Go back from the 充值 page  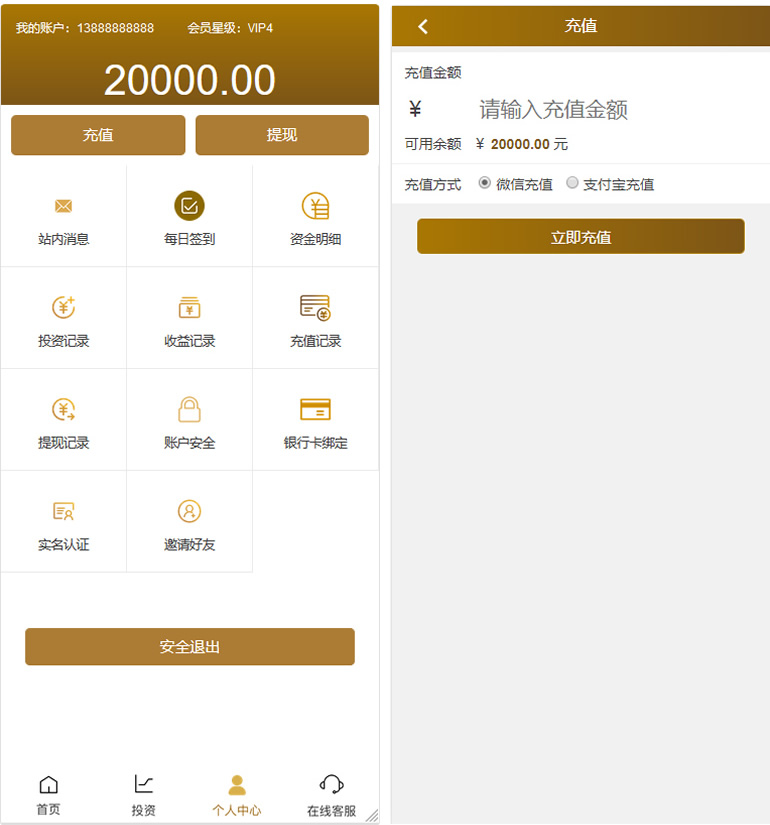coord(423,27)
